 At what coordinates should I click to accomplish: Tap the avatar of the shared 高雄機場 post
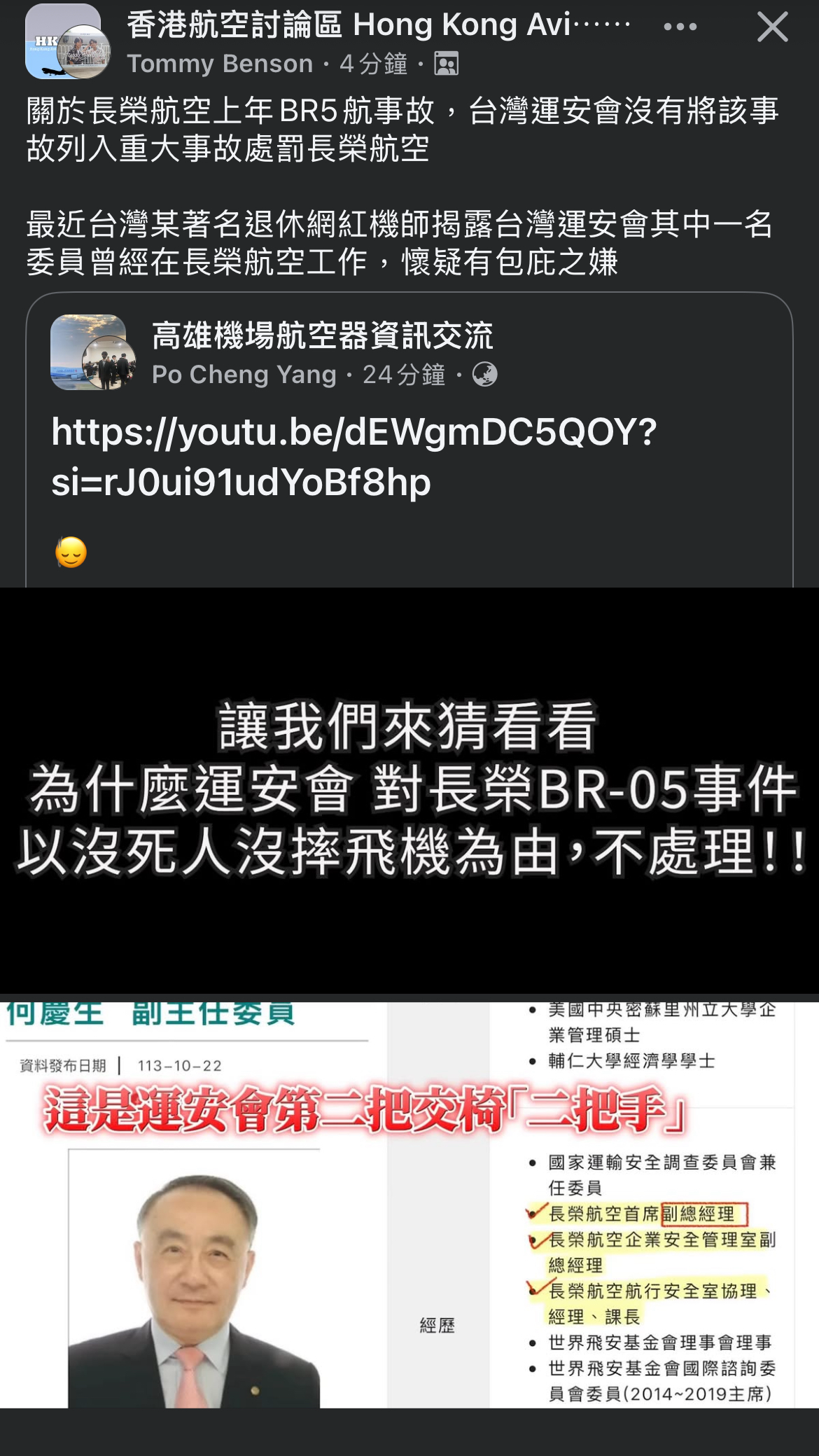pyautogui.click(x=92, y=352)
